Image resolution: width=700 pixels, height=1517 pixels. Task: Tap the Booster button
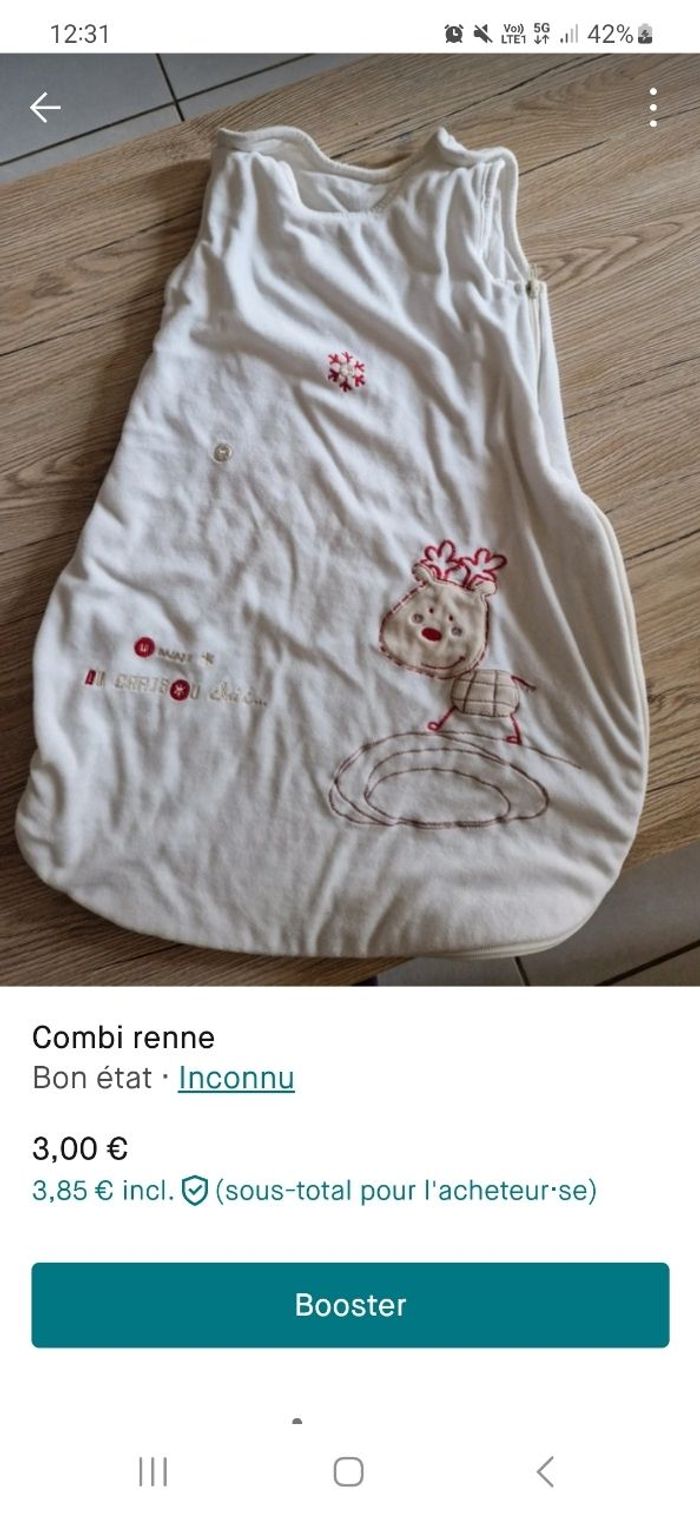pos(350,1305)
